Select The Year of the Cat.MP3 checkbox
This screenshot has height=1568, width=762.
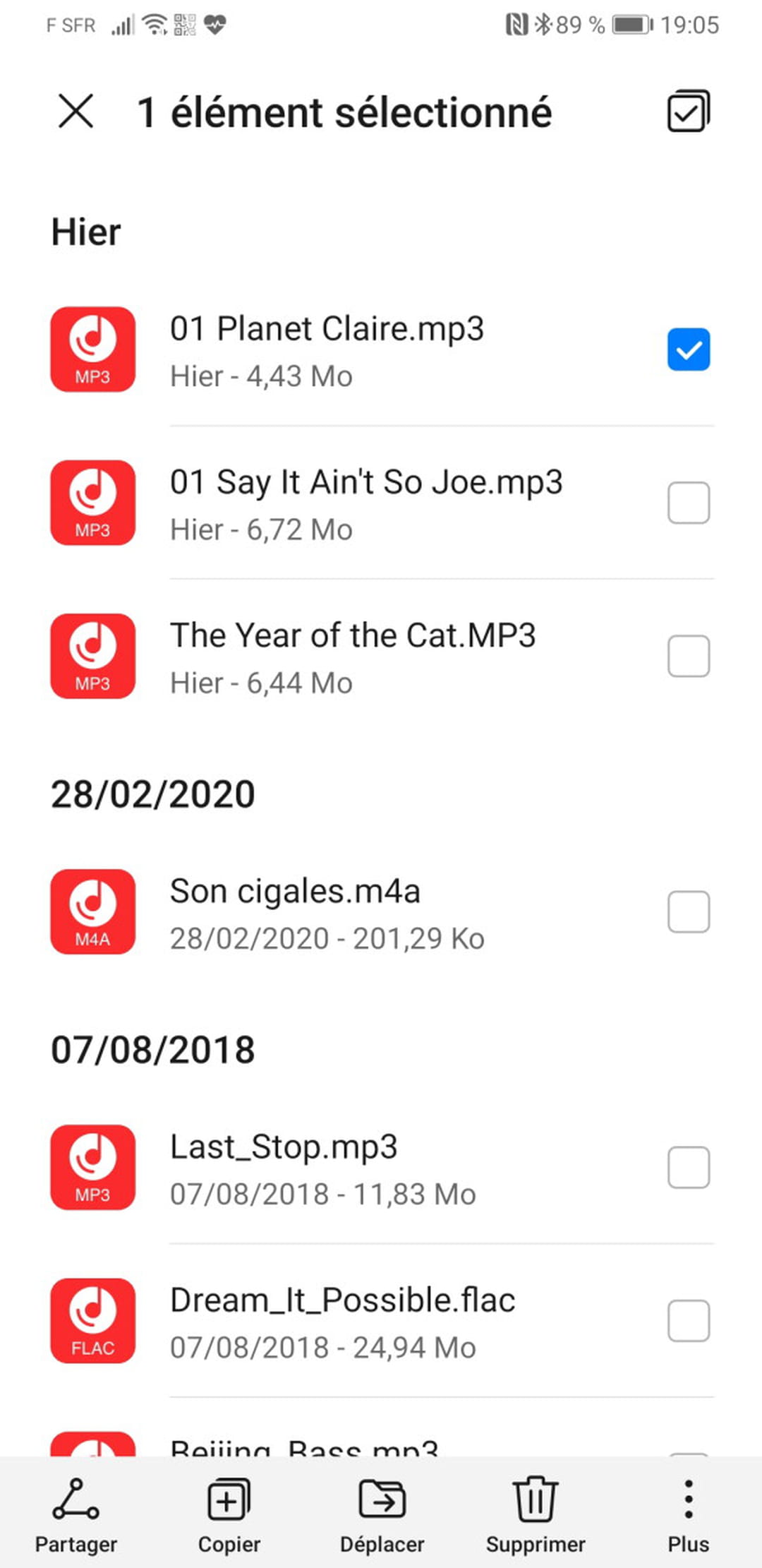pos(688,656)
